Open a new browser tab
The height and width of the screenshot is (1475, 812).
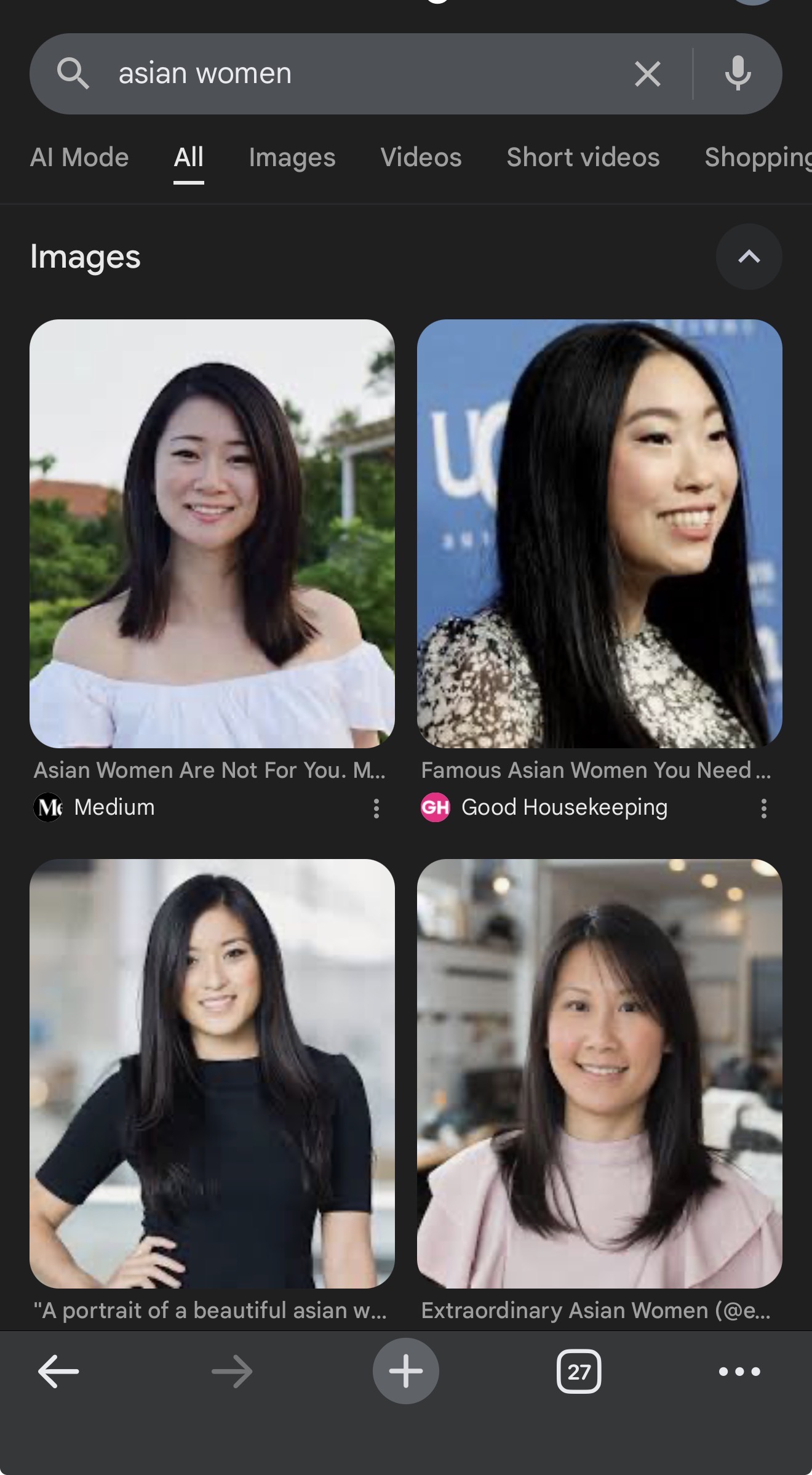[405, 1371]
